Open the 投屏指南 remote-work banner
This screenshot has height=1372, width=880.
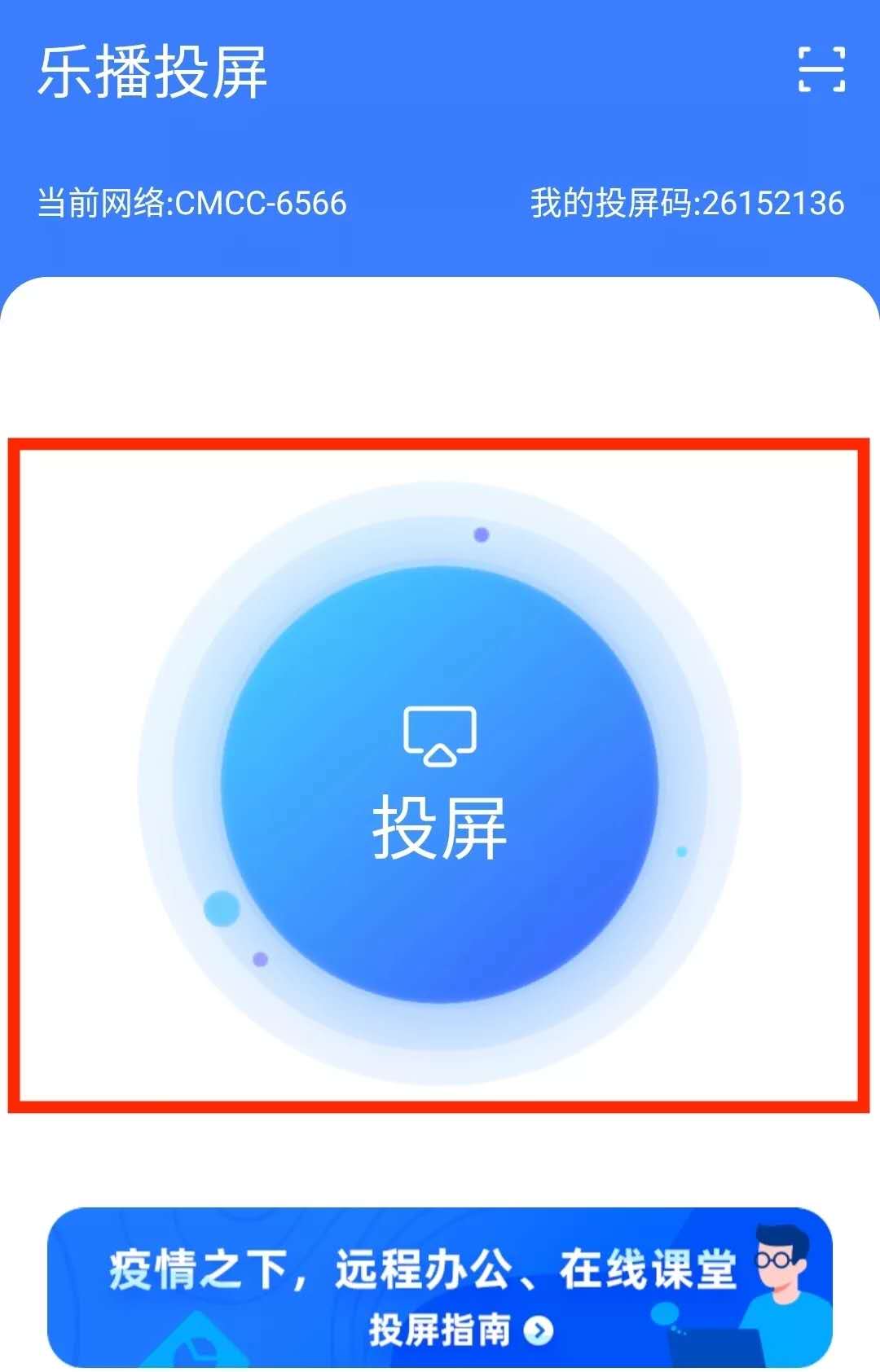point(440,1287)
